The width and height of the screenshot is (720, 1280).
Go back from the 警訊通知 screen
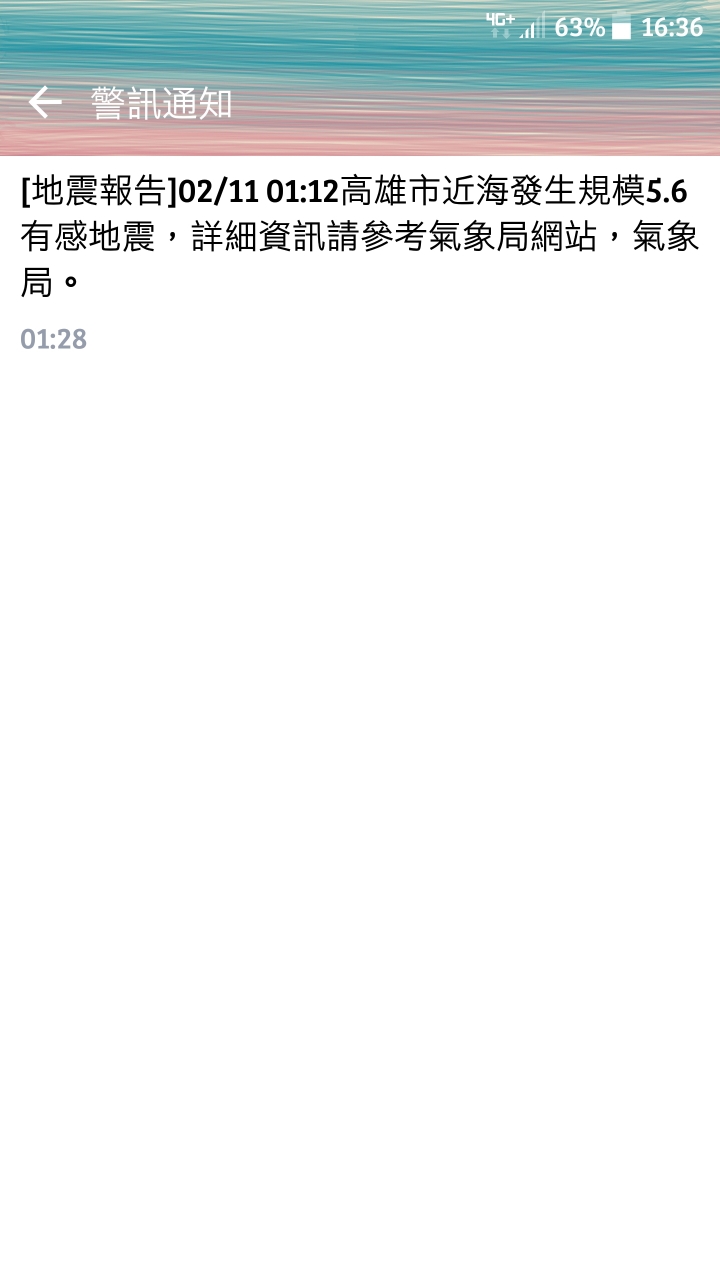pyautogui.click(x=44, y=102)
